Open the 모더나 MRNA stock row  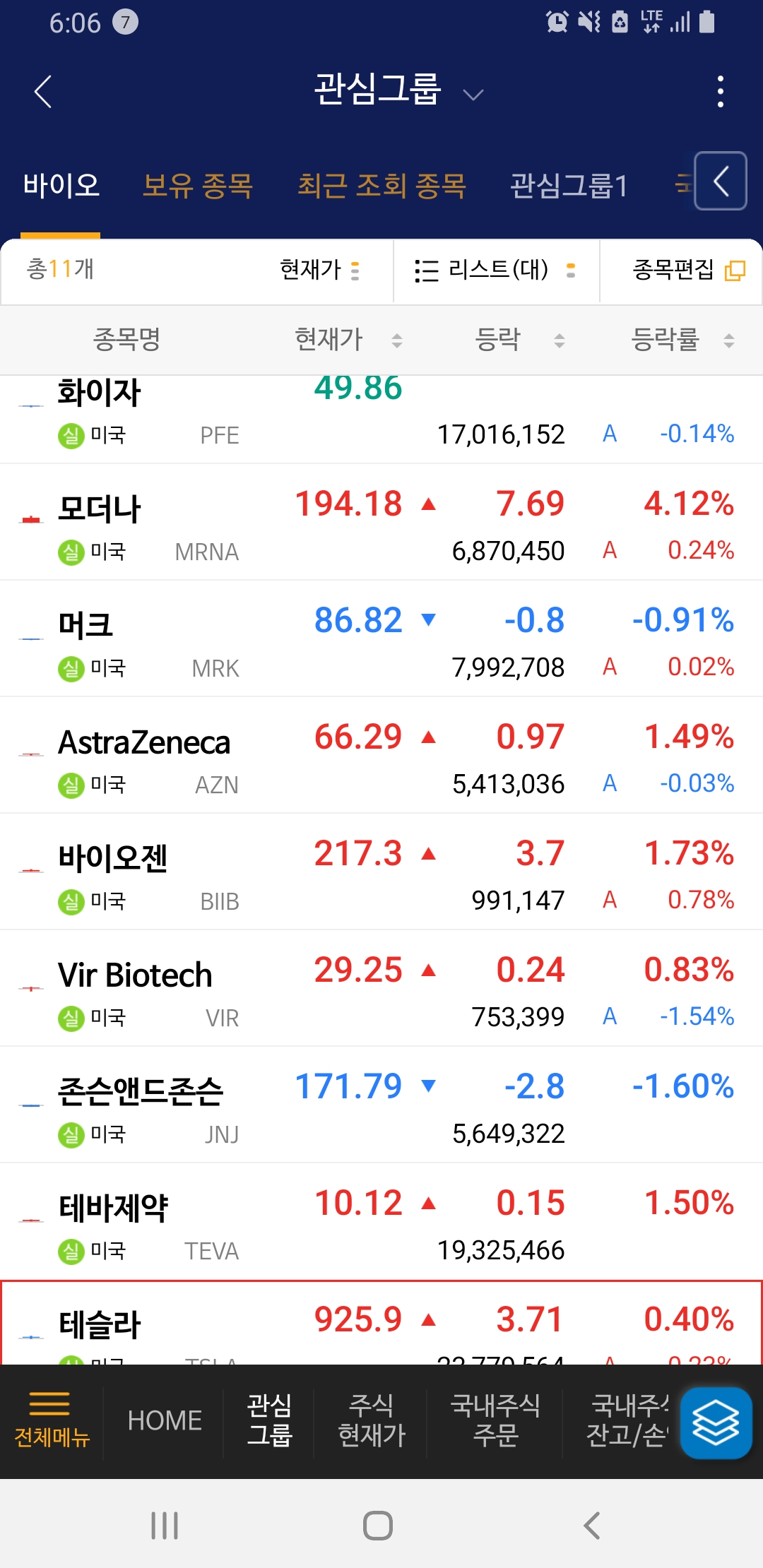pos(381,523)
